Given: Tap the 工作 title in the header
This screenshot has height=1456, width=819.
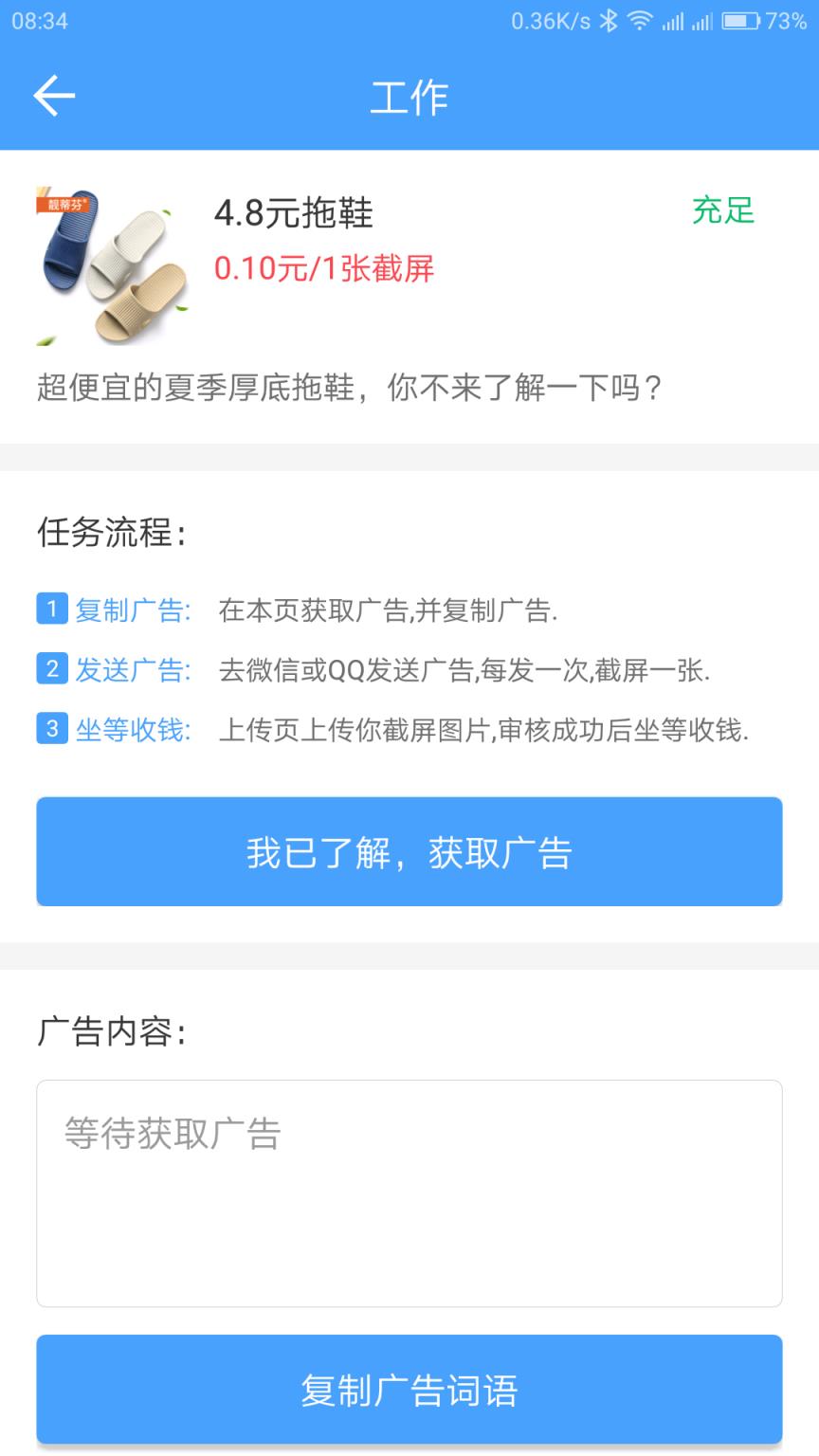Looking at the screenshot, I should (x=409, y=96).
